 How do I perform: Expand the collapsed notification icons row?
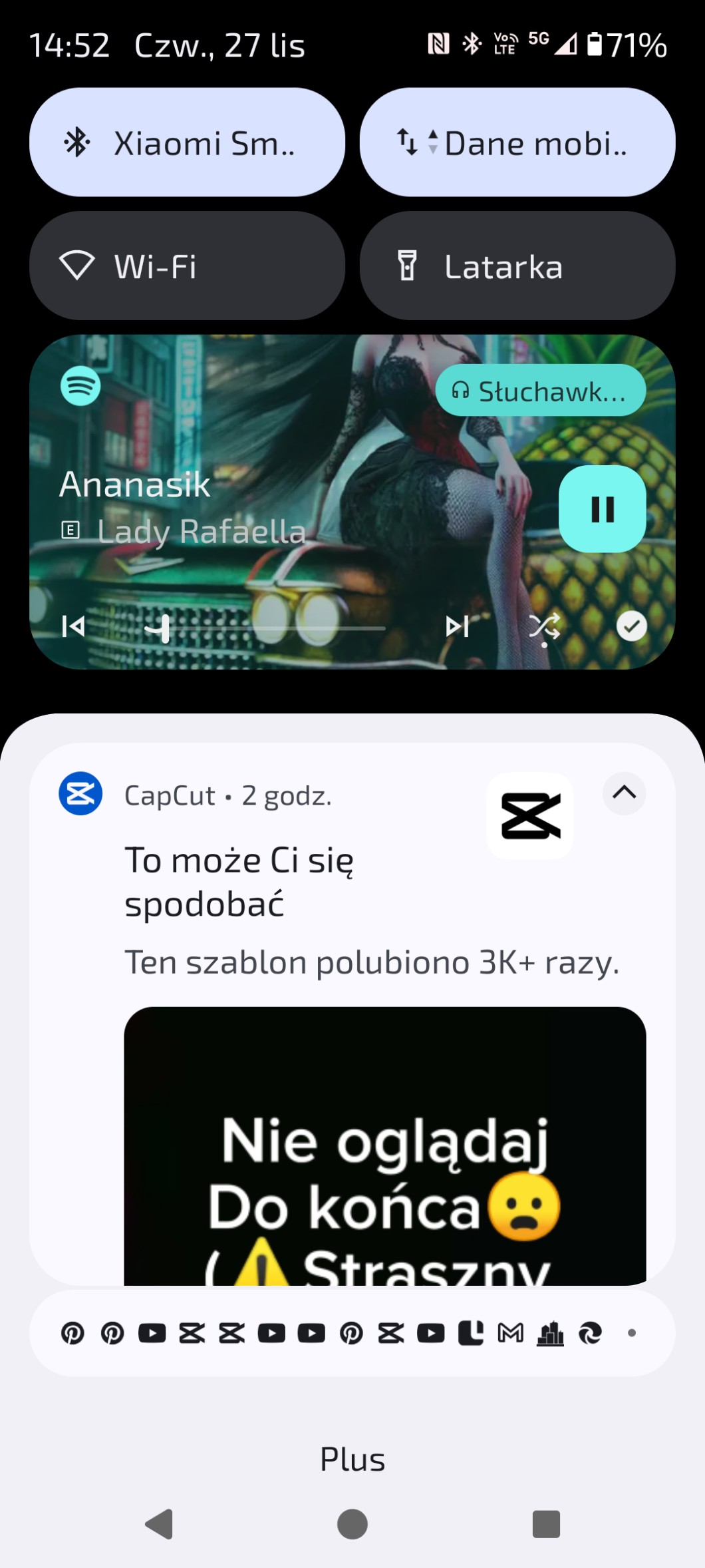coord(352,1333)
